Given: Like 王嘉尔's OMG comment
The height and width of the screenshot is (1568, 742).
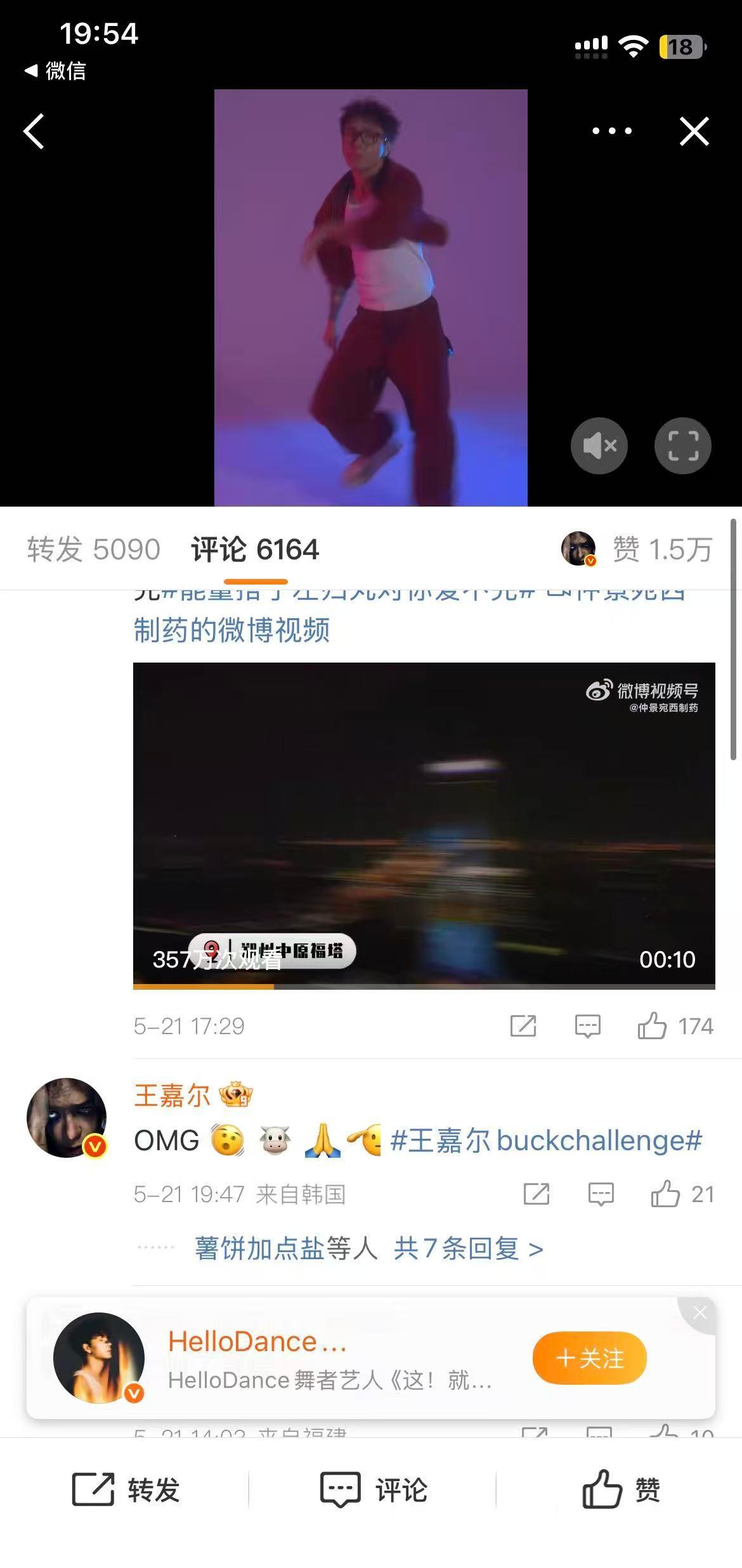Looking at the screenshot, I should point(682,1194).
